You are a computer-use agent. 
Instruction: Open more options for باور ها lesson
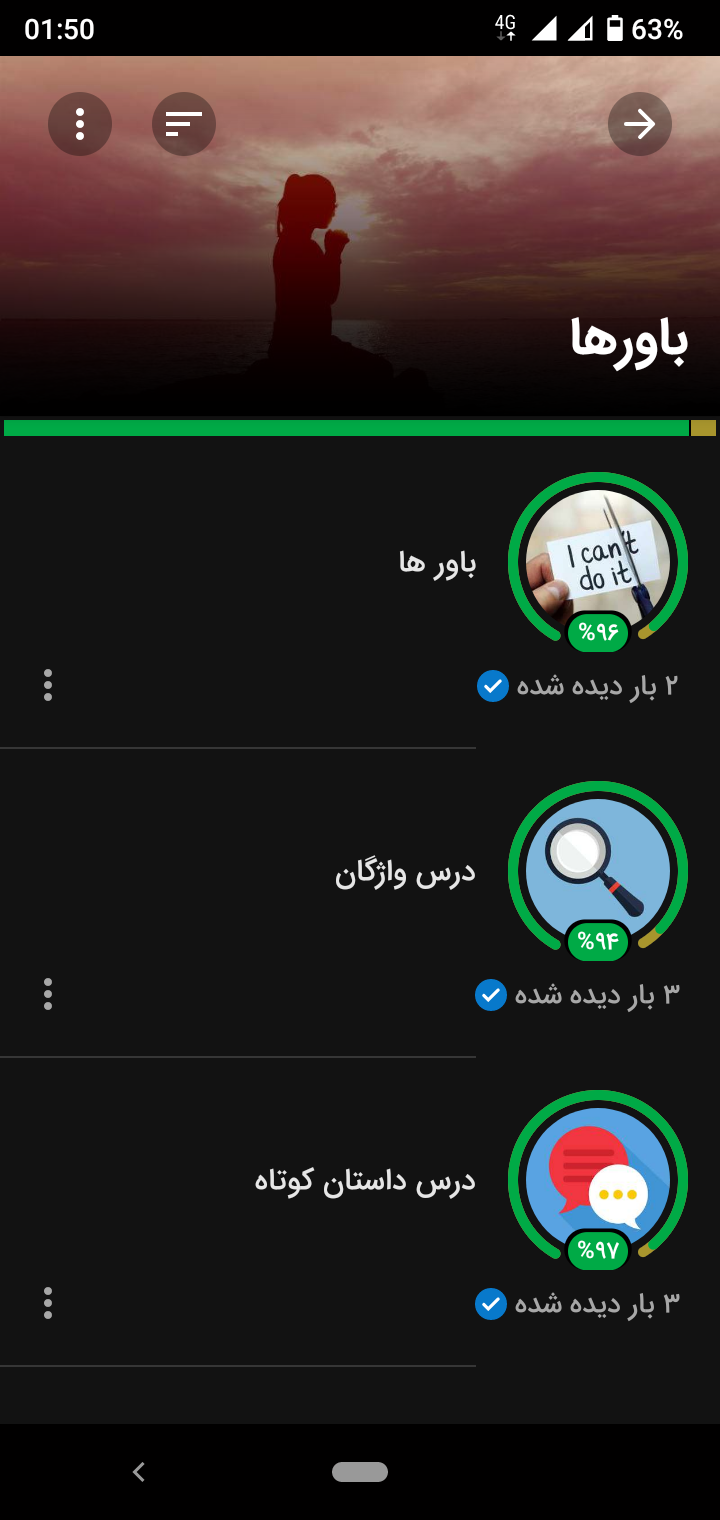pyautogui.click(x=47, y=685)
